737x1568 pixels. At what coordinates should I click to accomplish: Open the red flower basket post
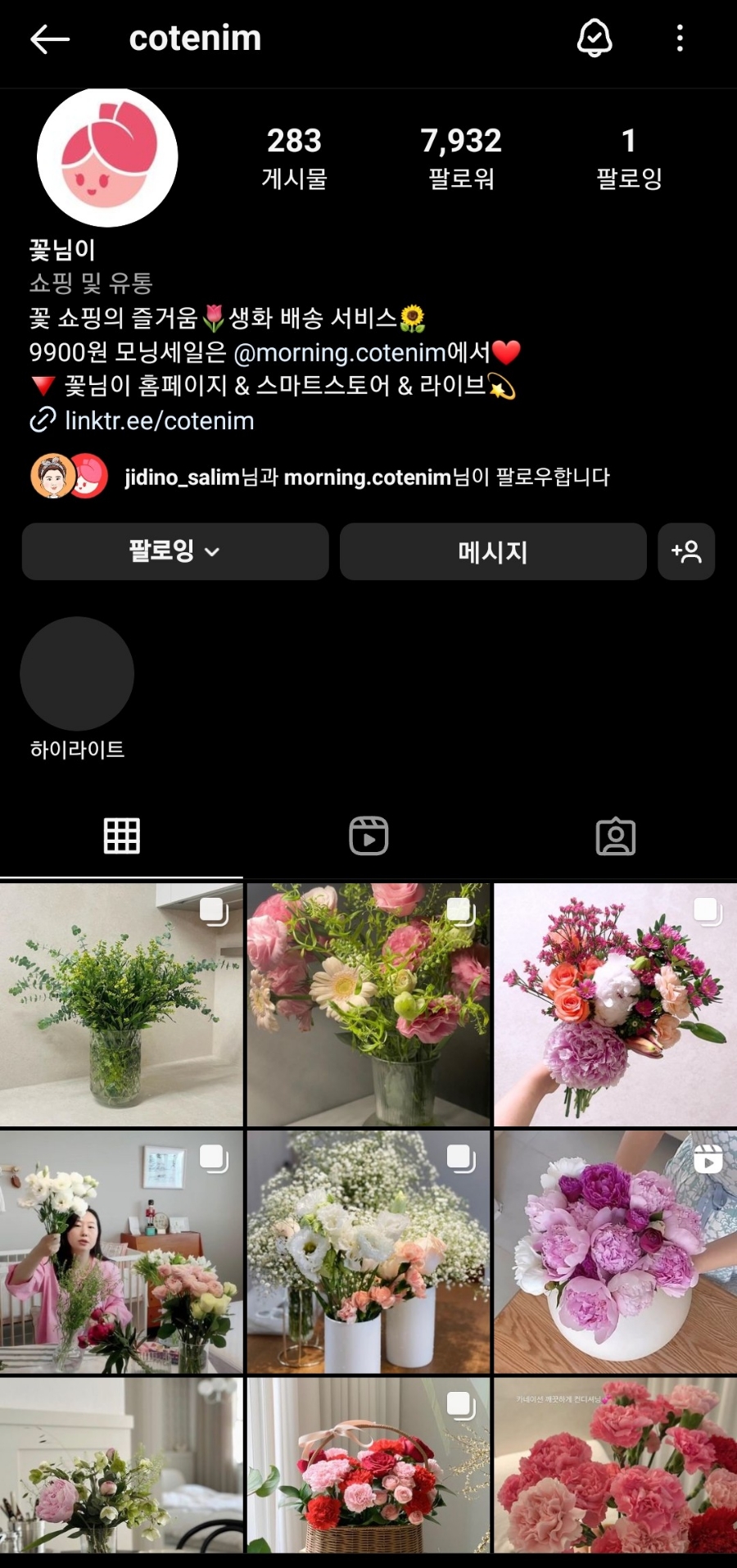click(368, 1466)
